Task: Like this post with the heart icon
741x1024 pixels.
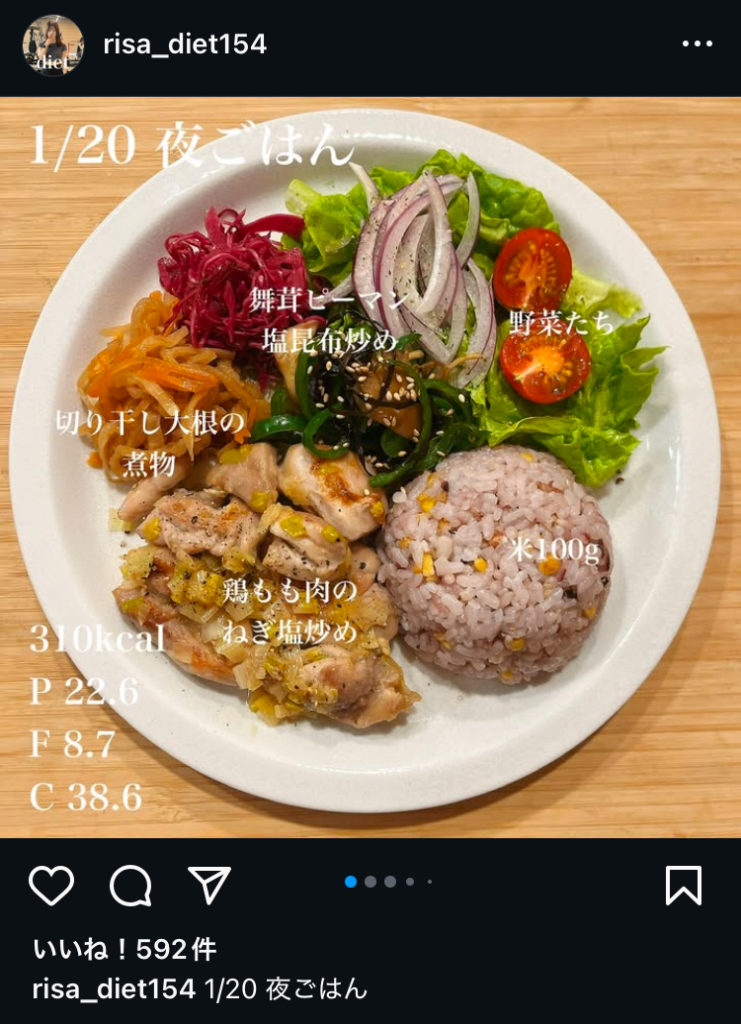Action: point(51,885)
